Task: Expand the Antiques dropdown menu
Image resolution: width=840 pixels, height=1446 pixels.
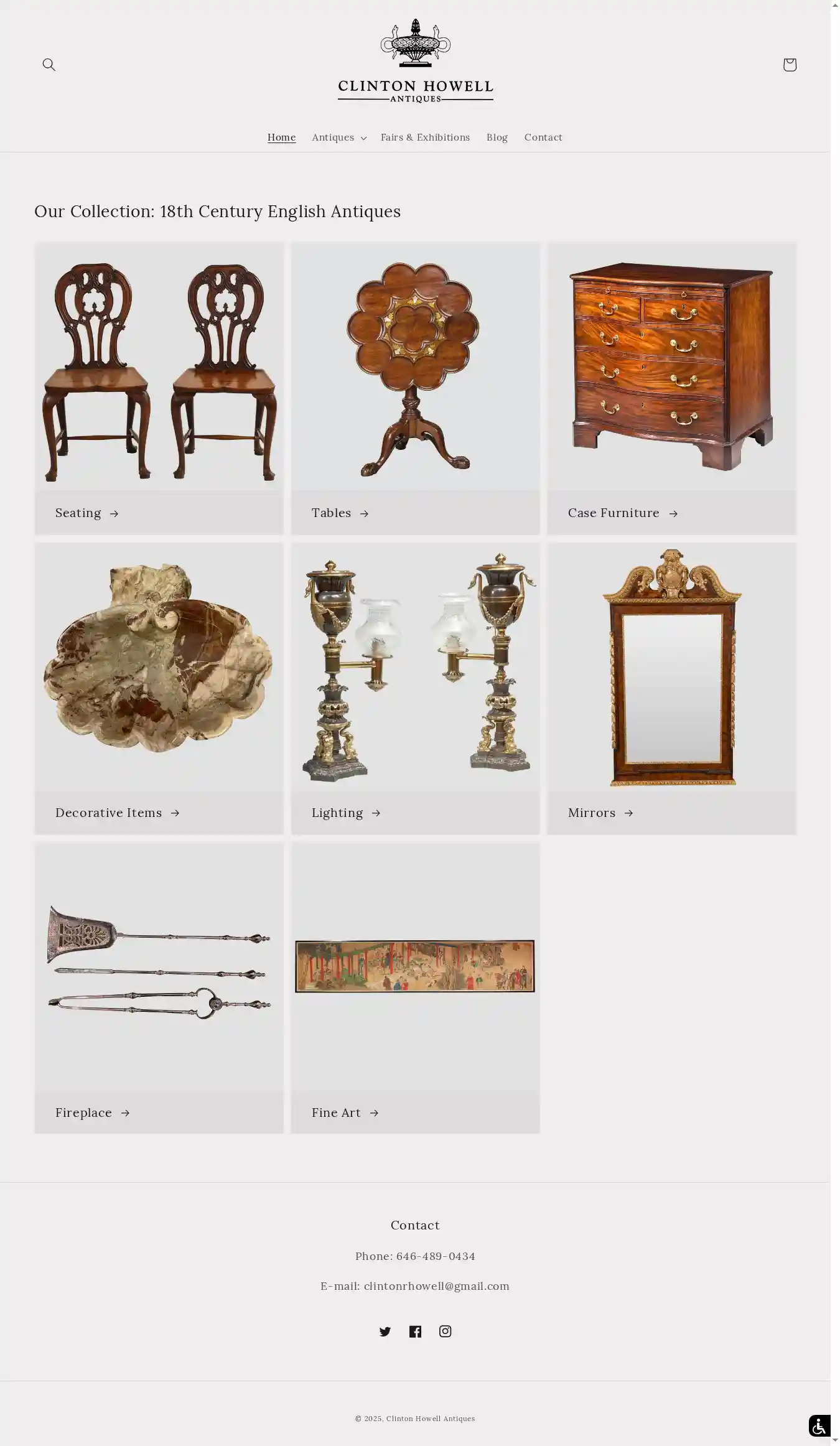Action: pyautogui.click(x=338, y=138)
